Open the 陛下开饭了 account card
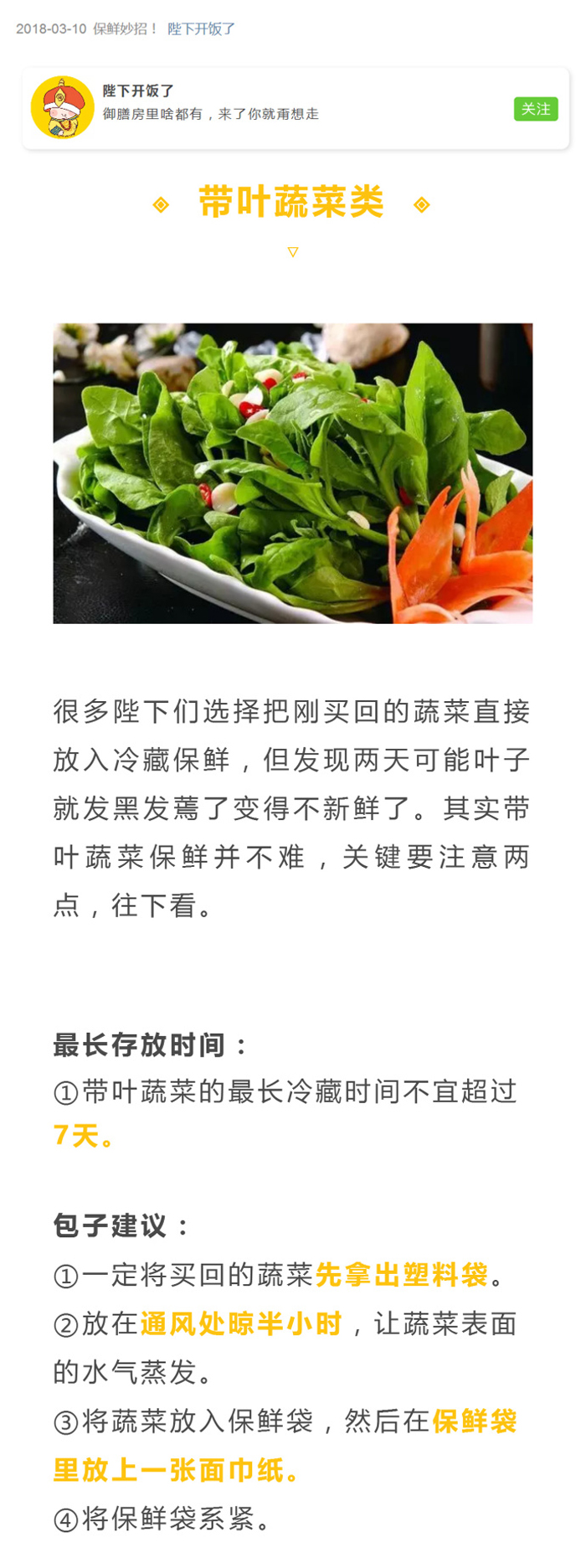 (251, 109)
